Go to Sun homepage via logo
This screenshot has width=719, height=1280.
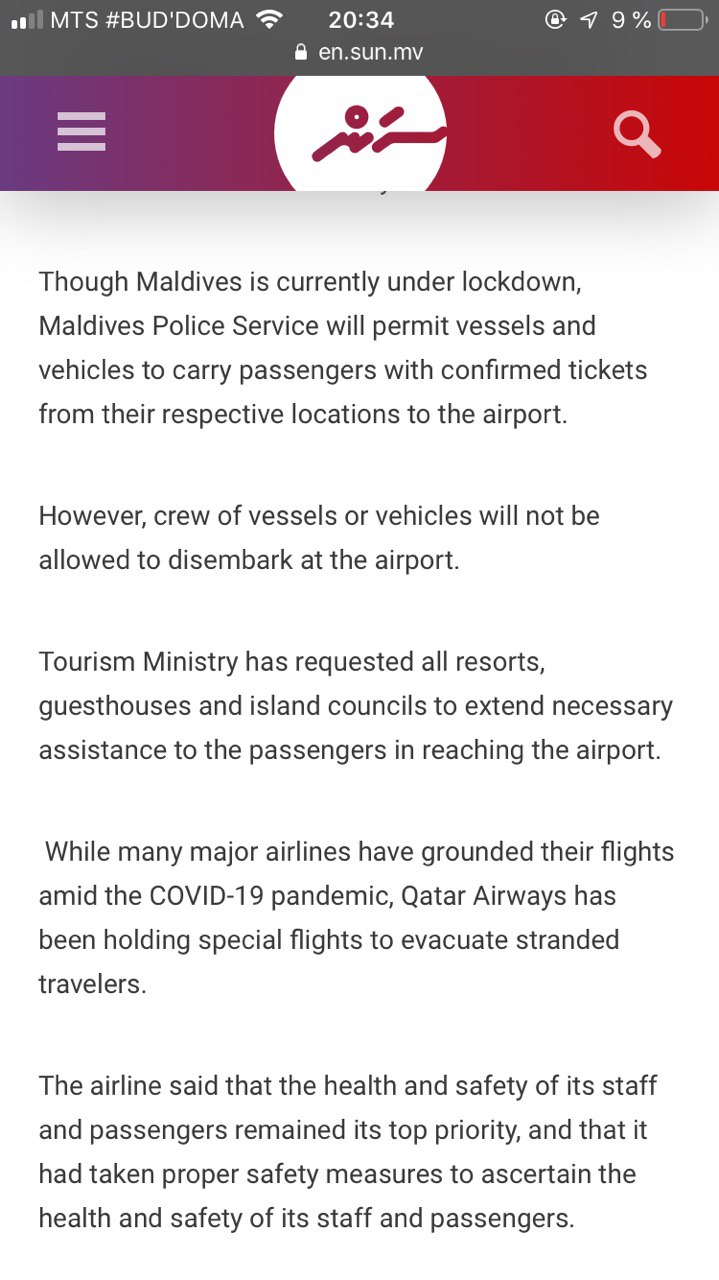coord(360,134)
